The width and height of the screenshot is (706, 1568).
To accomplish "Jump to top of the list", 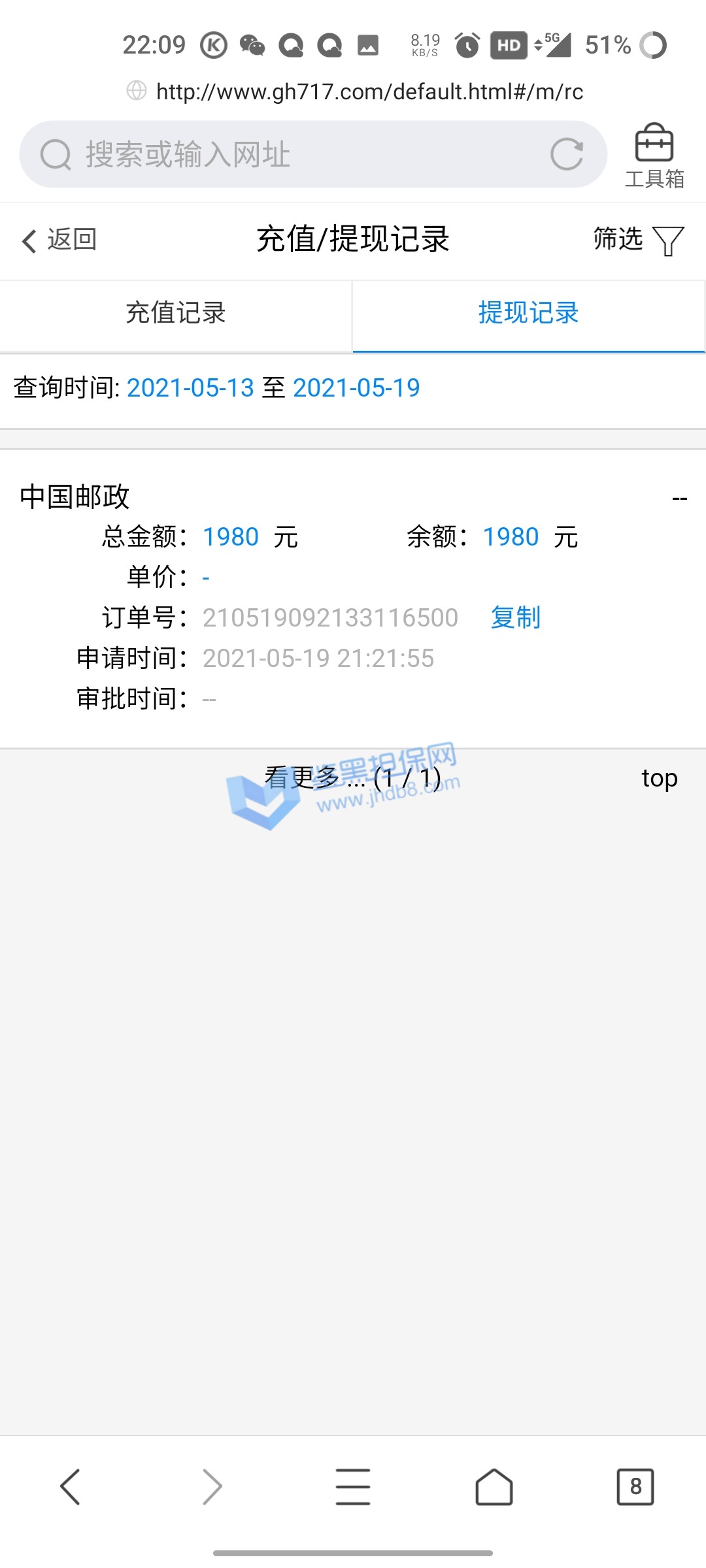I will [x=659, y=778].
